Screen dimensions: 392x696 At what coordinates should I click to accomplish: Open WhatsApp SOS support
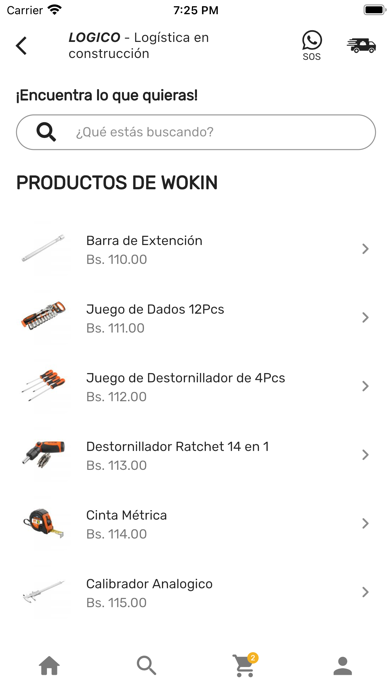tap(312, 45)
